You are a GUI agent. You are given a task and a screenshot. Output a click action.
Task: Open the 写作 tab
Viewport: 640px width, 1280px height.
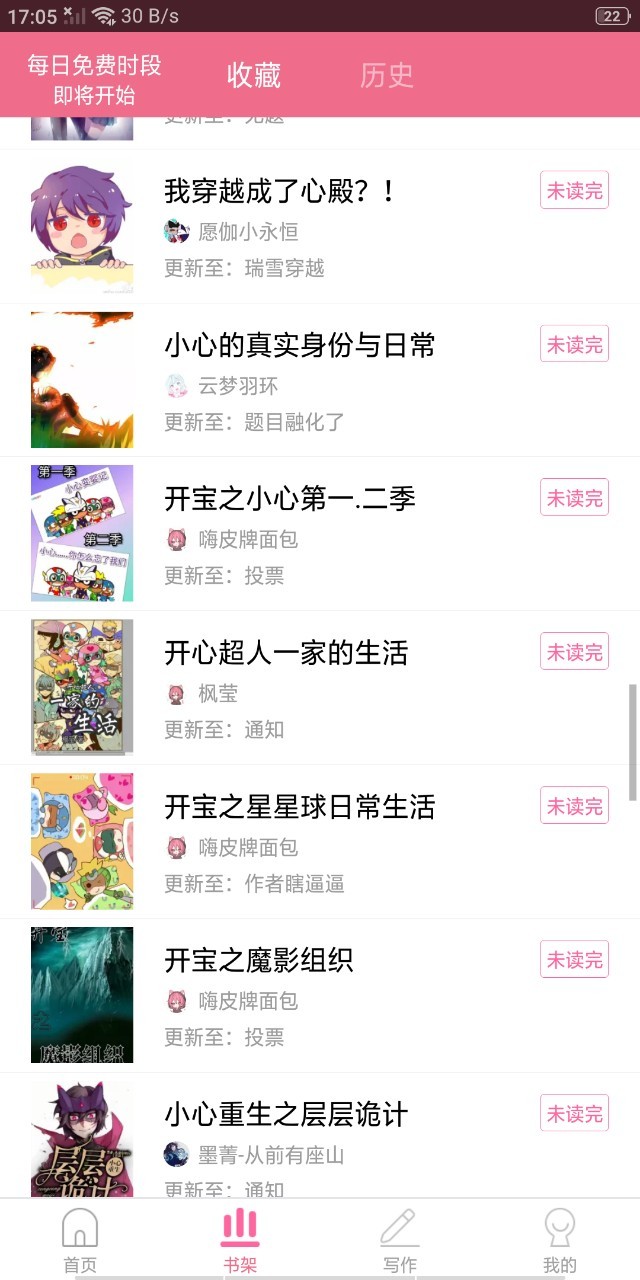(x=400, y=1240)
